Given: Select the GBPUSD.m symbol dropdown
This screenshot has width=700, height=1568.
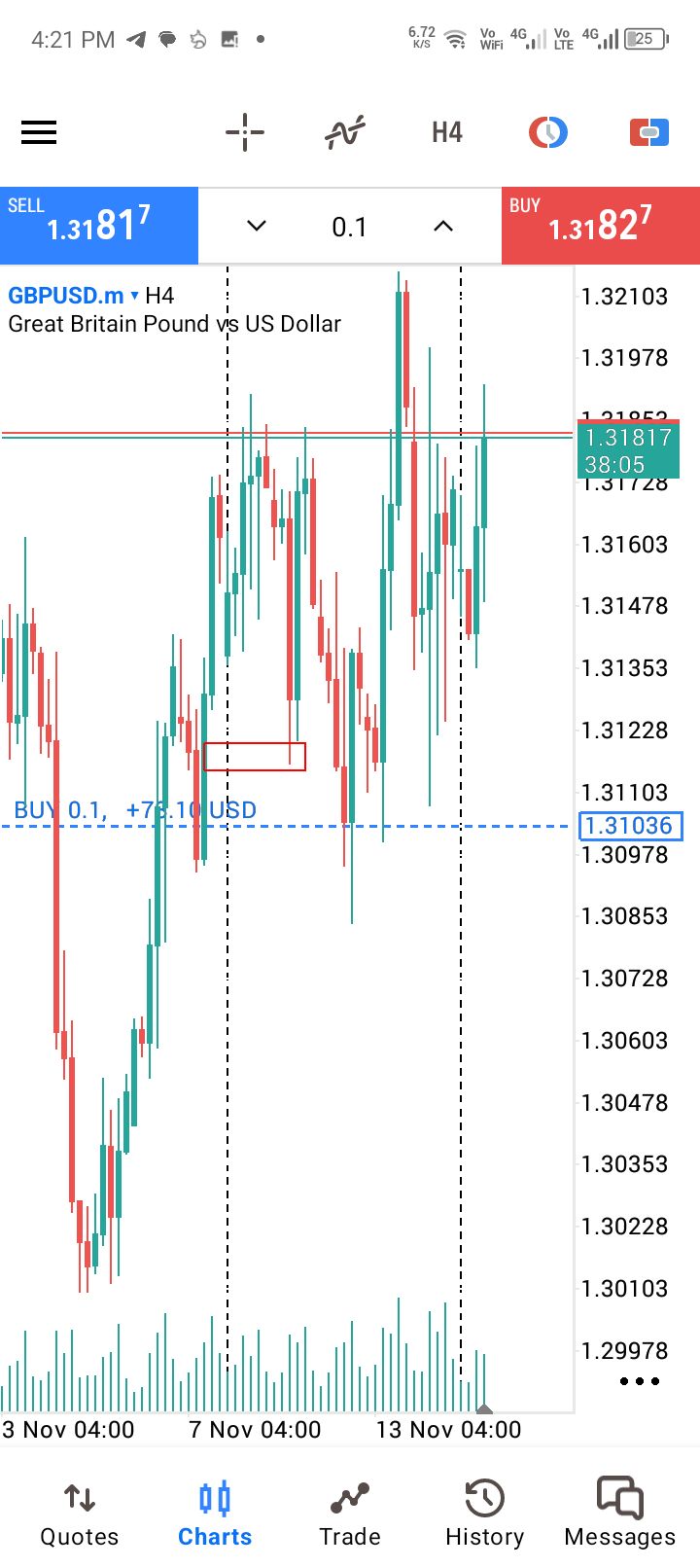Looking at the screenshot, I should tap(73, 296).
